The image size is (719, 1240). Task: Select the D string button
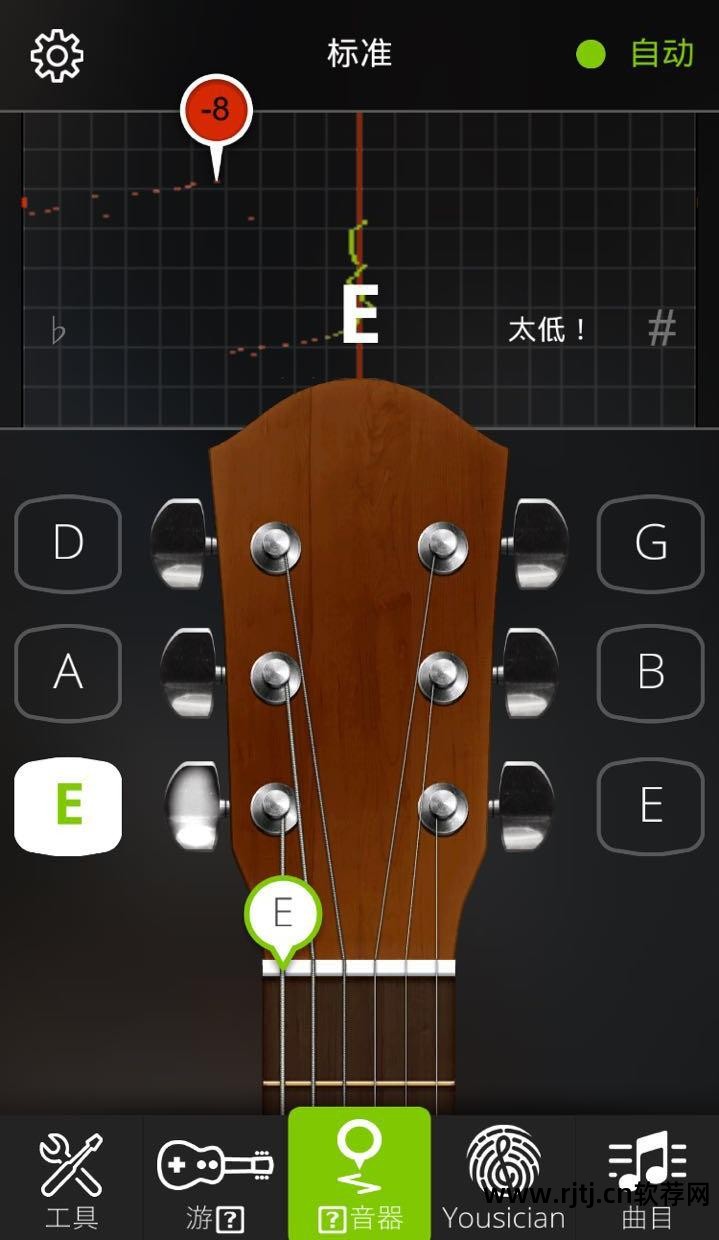(x=68, y=543)
